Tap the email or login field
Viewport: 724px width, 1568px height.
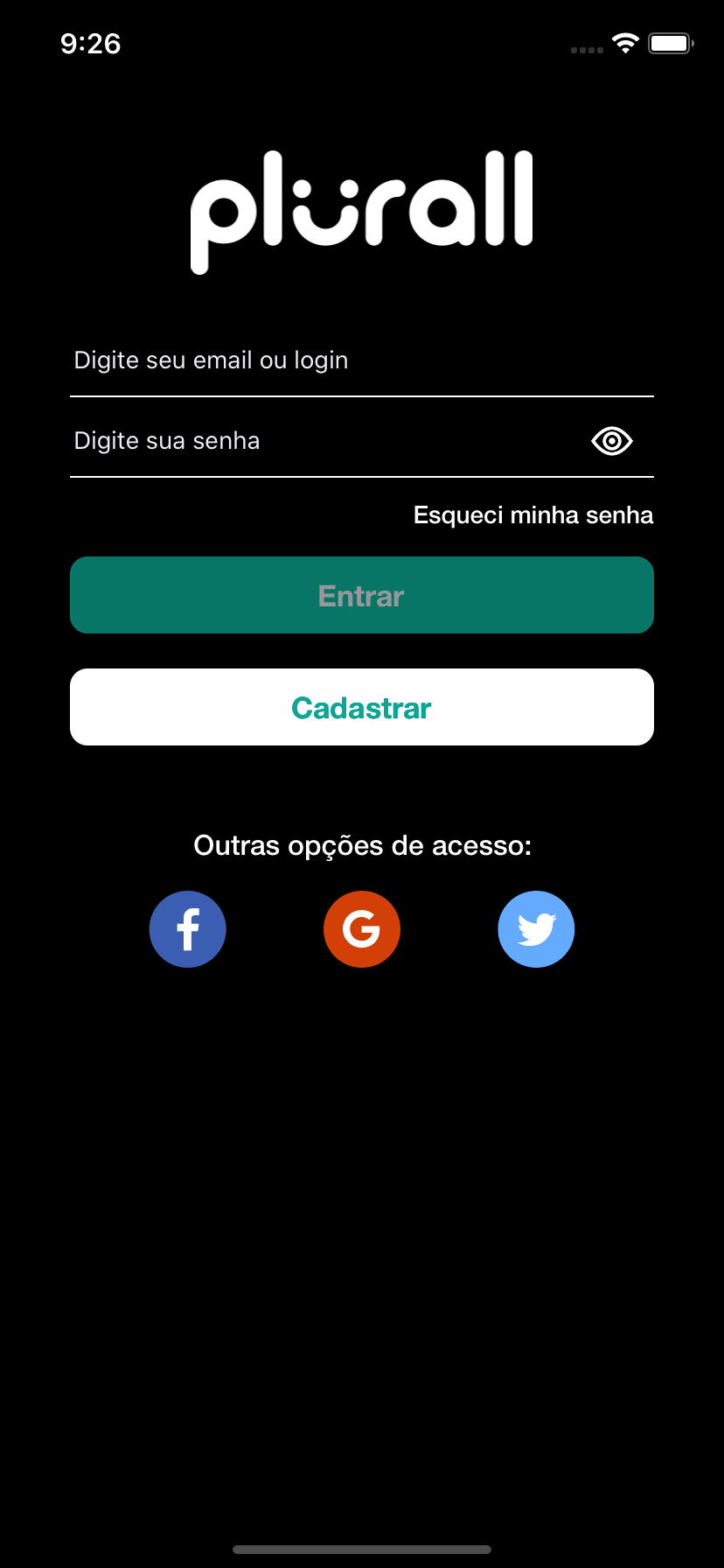pos(362,360)
